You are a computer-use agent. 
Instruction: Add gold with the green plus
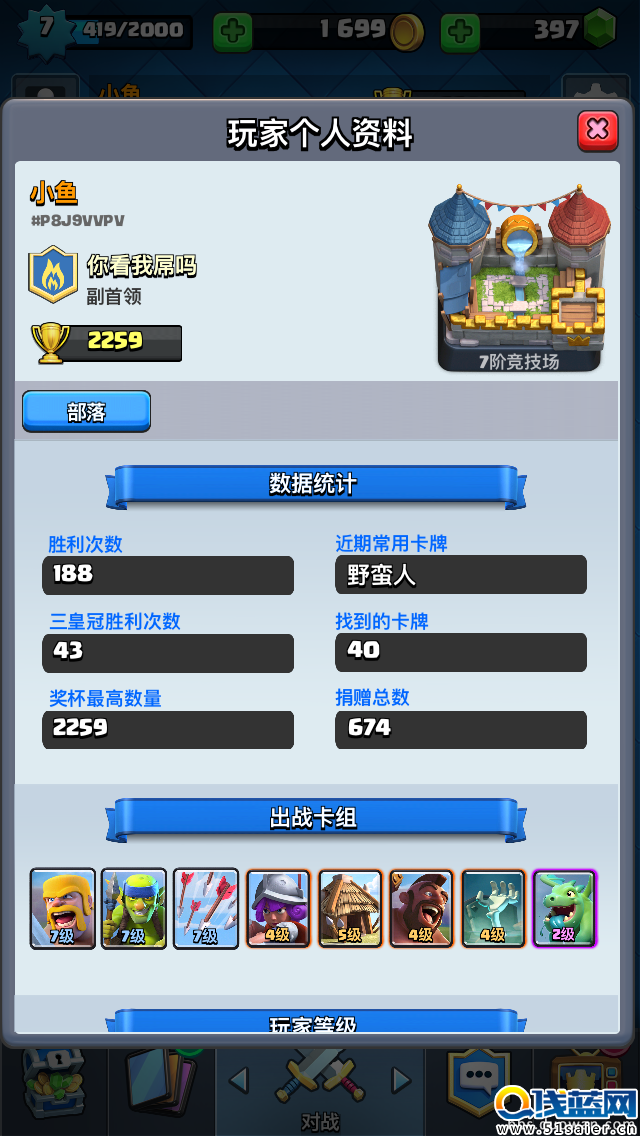click(233, 32)
